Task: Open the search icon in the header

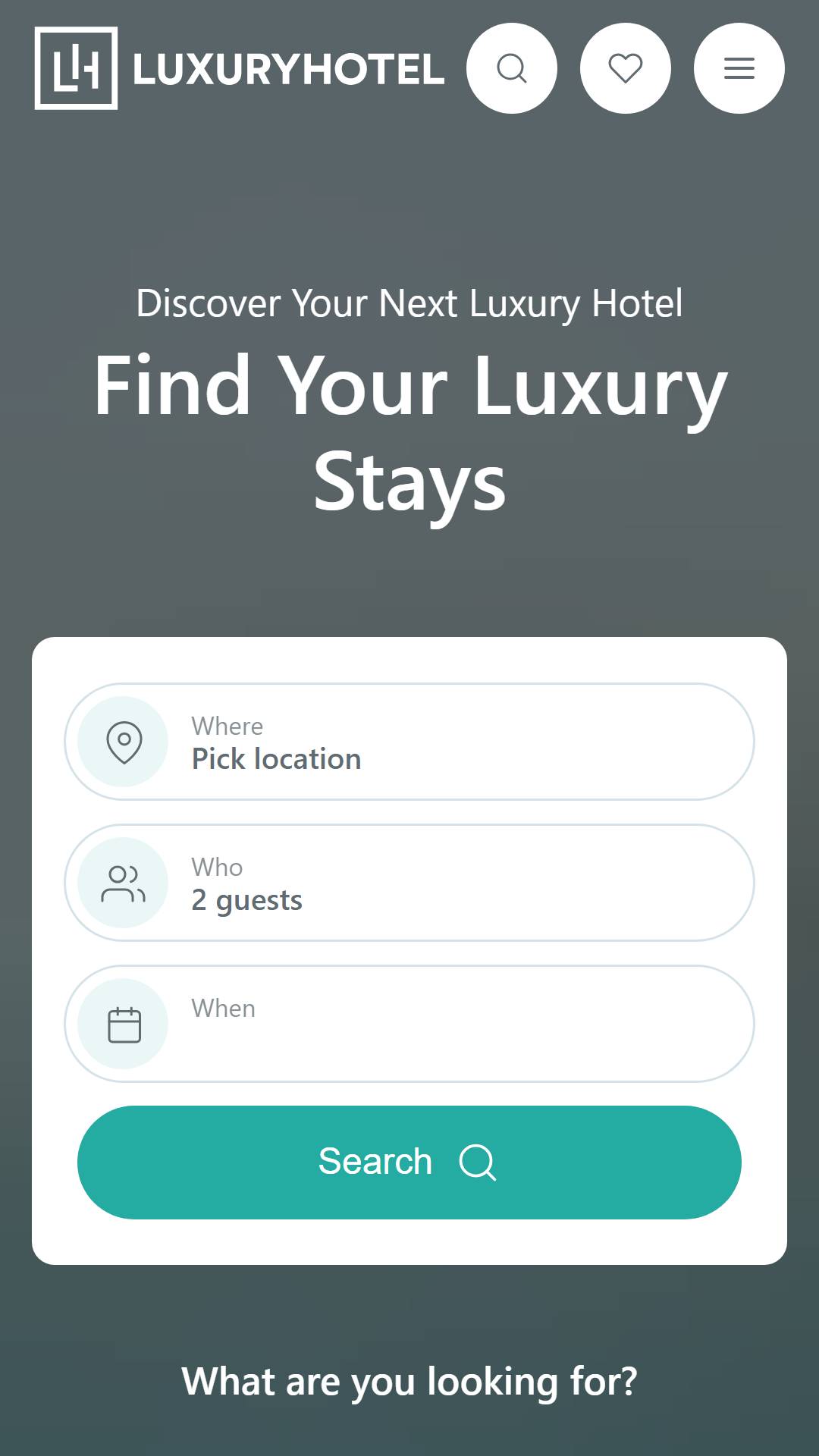Action: (x=512, y=68)
